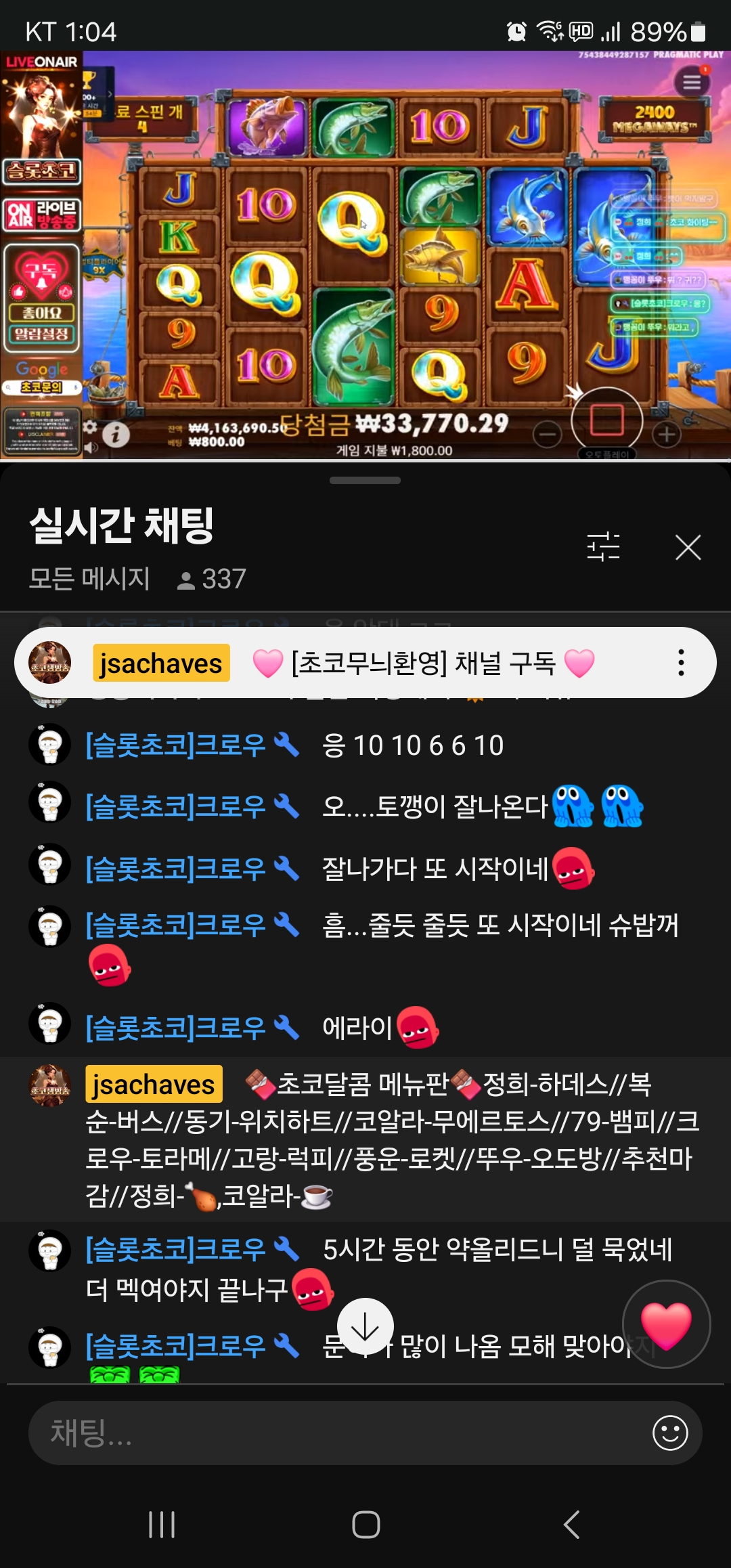Viewport: 731px width, 1568px height.
Task: Open the live chat filter settings
Action: 603,547
